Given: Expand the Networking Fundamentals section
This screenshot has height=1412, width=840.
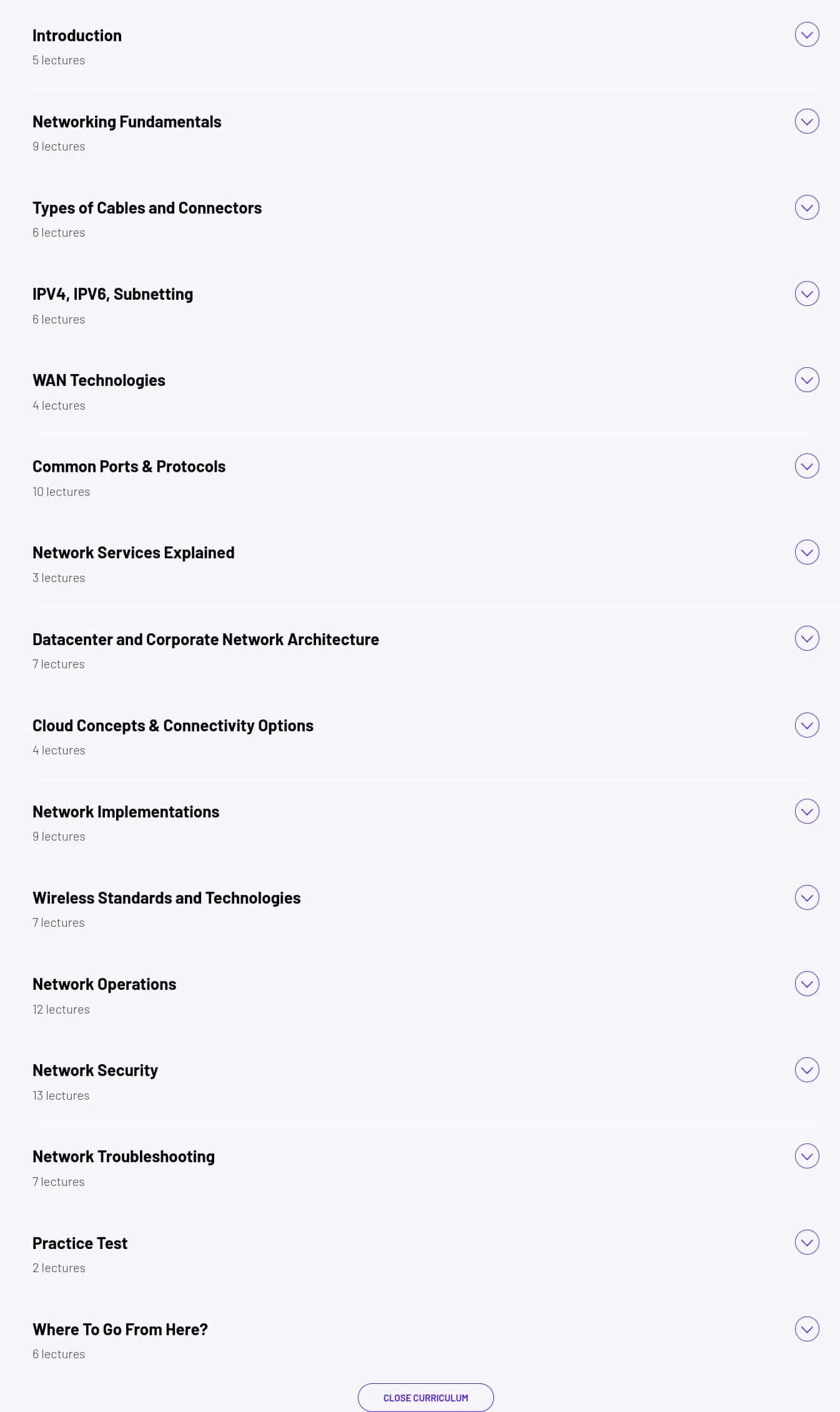Looking at the screenshot, I should (807, 121).
